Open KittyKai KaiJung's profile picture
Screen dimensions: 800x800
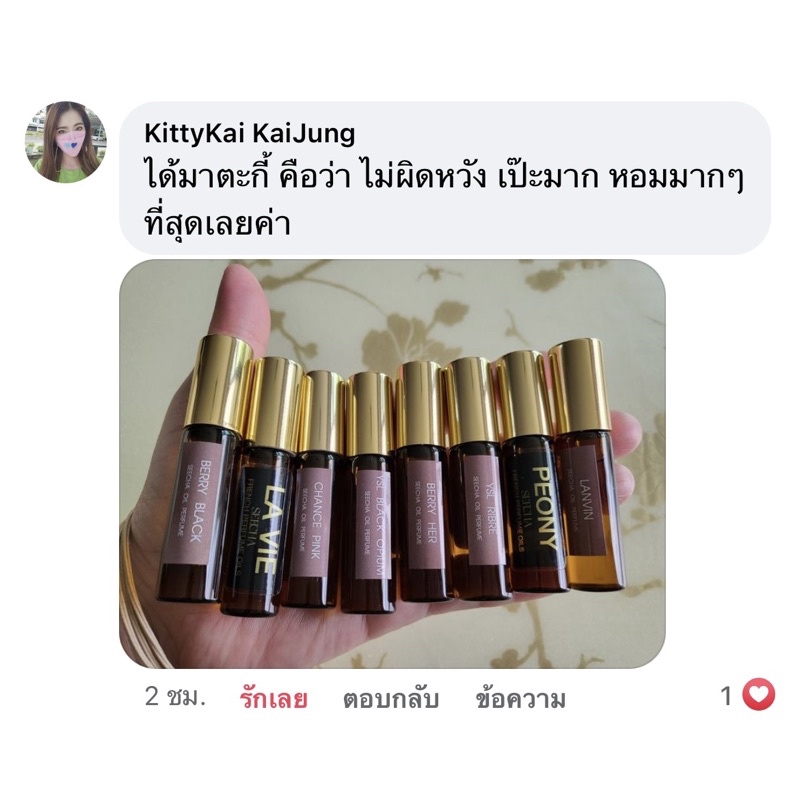point(65,142)
